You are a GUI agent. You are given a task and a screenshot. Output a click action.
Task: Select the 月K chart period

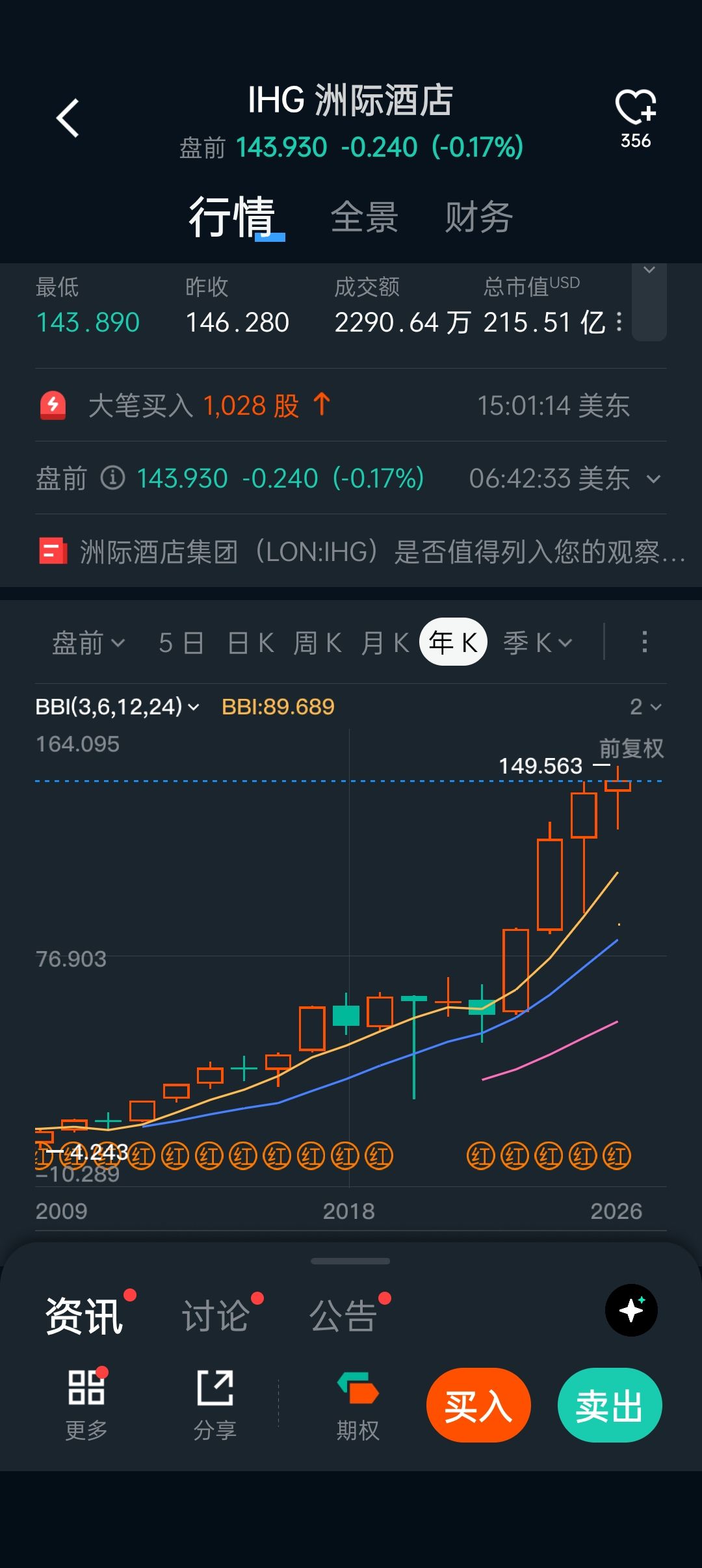click(x=385, y=643)
